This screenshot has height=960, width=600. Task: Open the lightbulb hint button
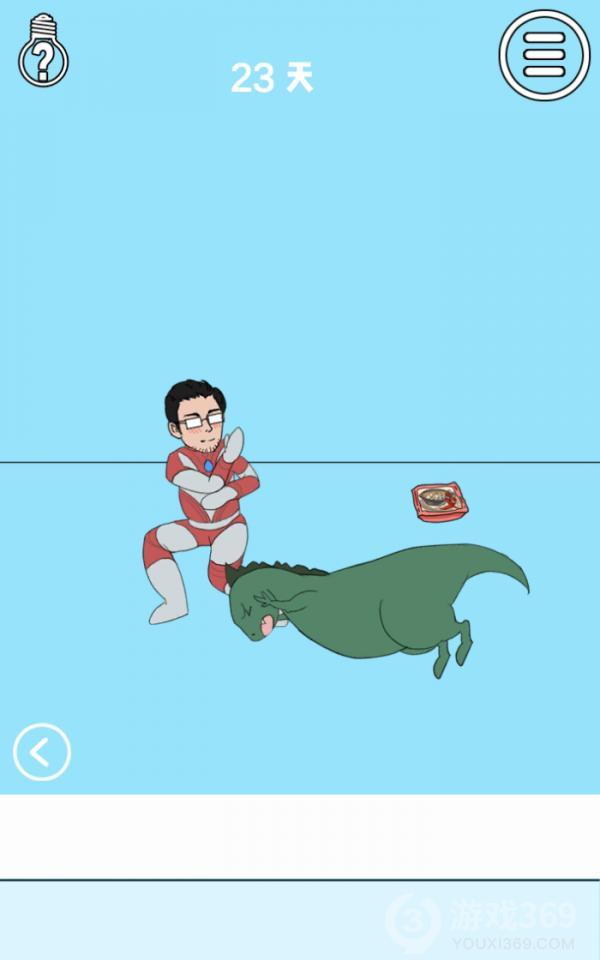point(42,52)
